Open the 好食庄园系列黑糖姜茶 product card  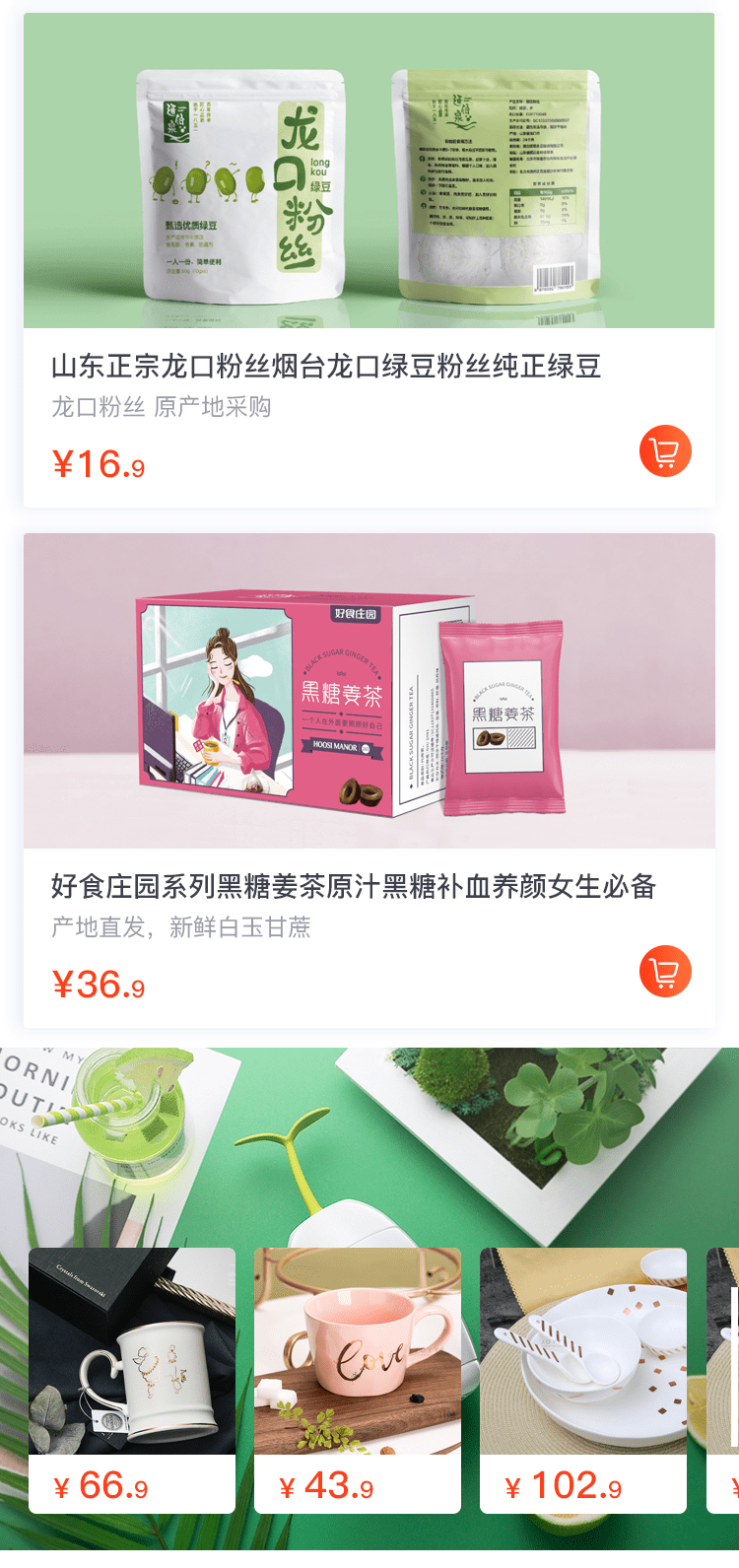click(369, 781)
